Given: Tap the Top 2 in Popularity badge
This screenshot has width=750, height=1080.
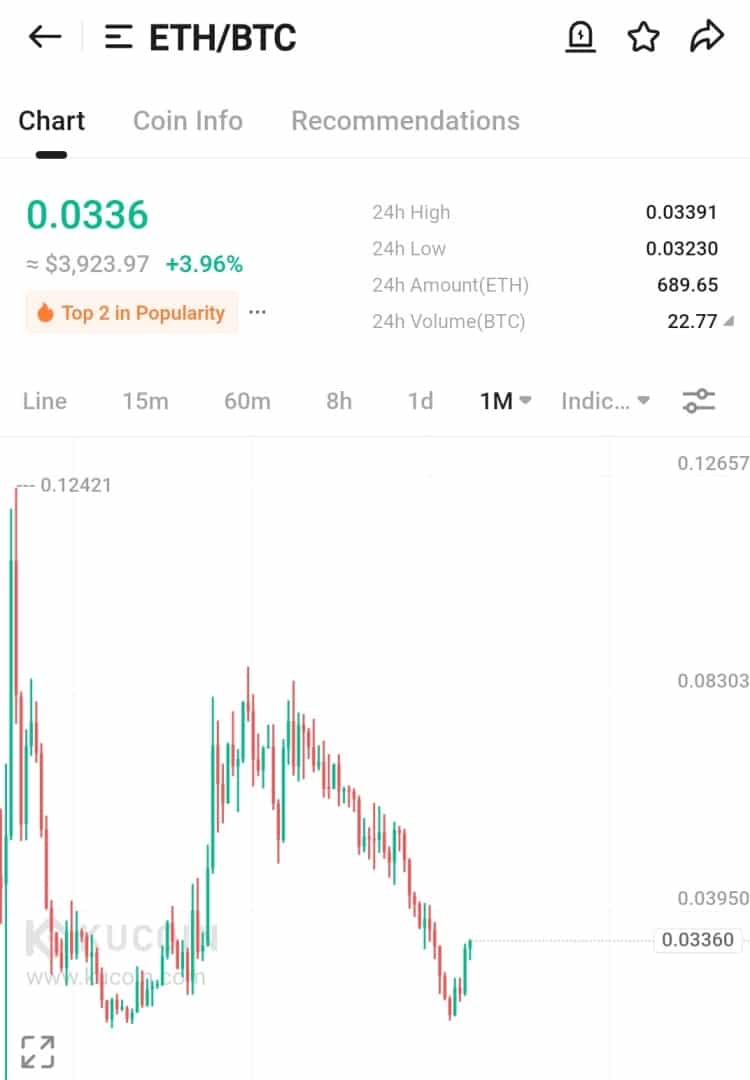Looking at the screenshot, I should 131,313.
